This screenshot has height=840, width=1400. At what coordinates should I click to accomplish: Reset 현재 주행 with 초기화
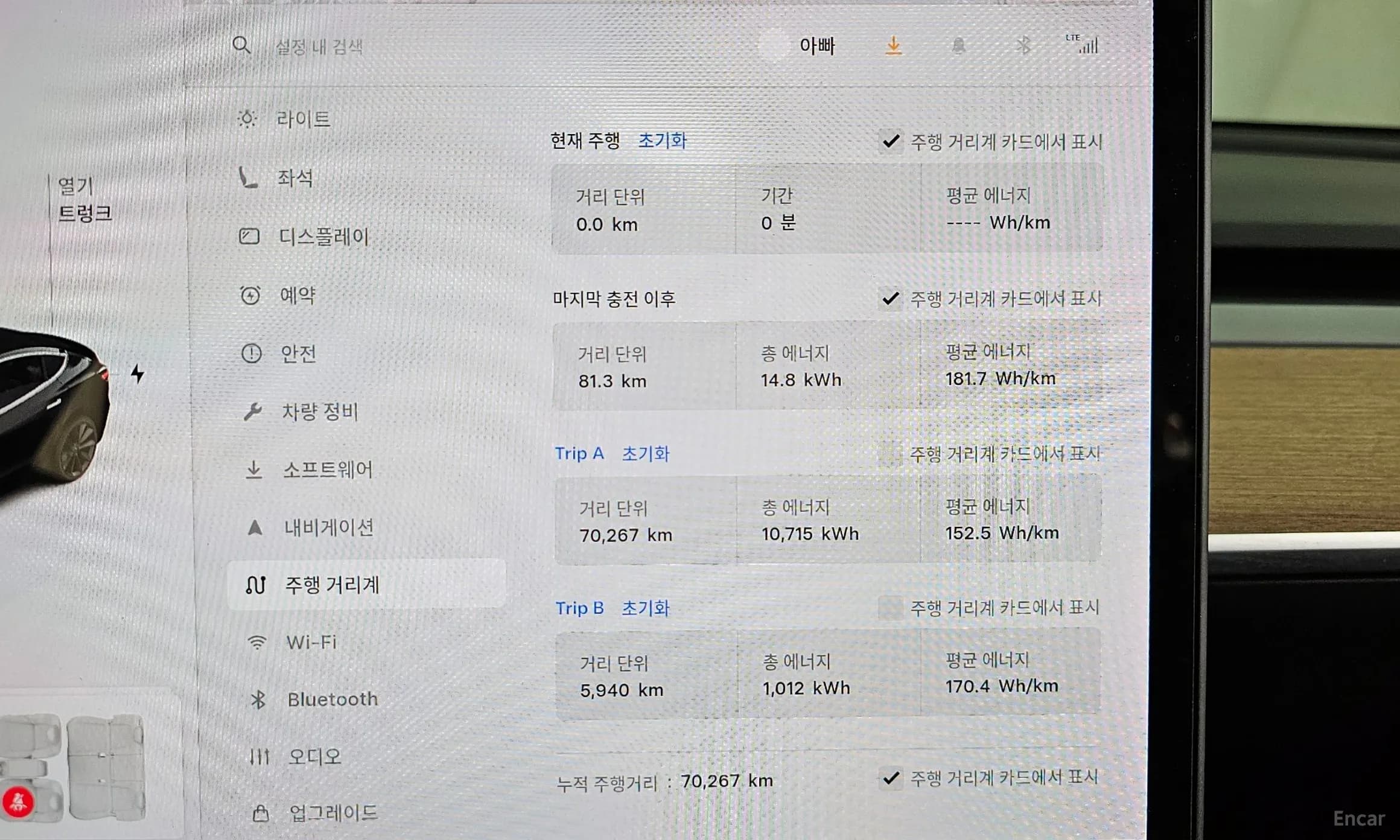662,141
